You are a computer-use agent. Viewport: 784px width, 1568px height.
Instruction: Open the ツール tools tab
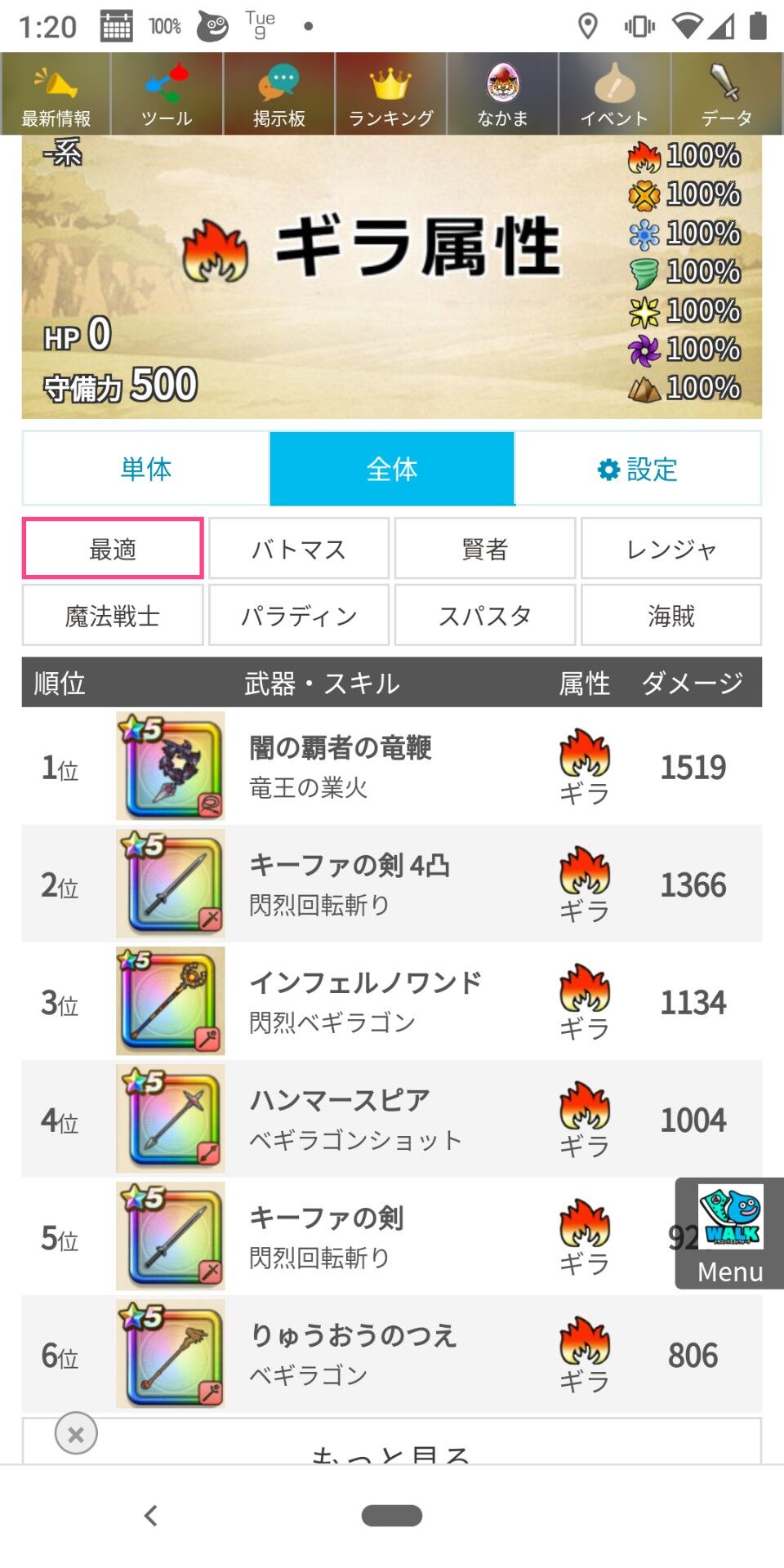coord(167,94)
